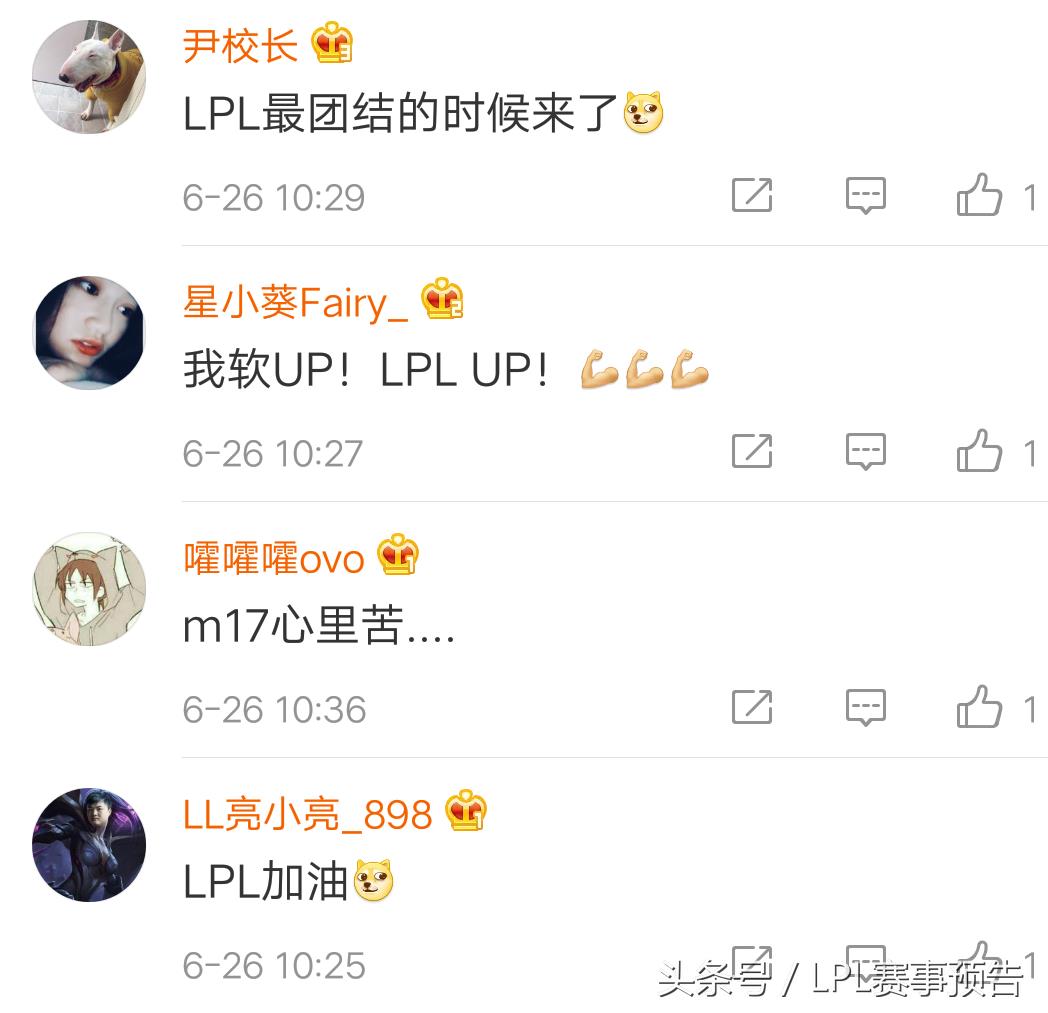Repost 星小葵Fairy_'s comment
Screen dimensions: 1048x1013
[752, 451]
